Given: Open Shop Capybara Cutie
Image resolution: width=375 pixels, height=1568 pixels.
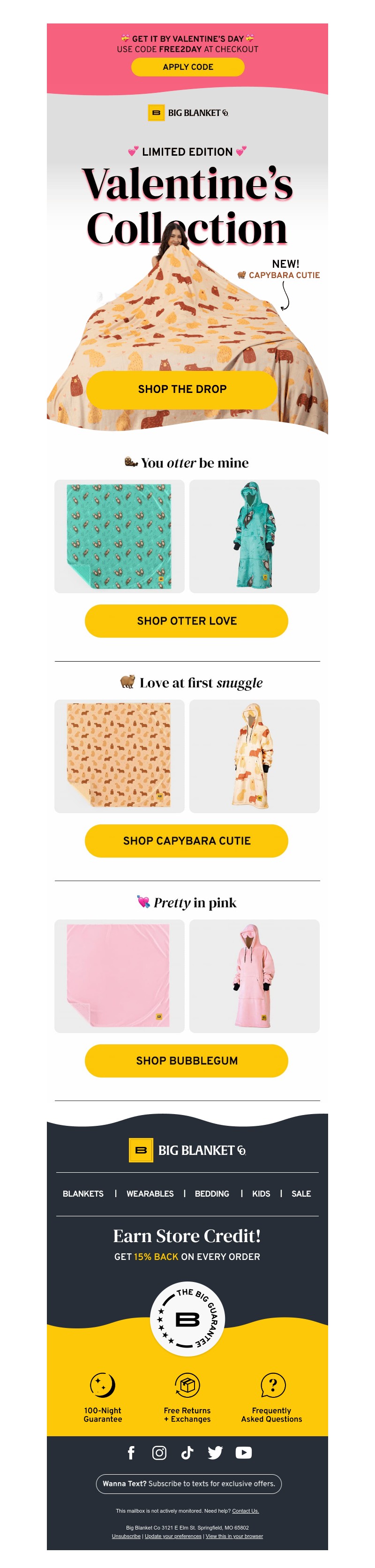Looking at the screenshot, I should click(186, 841).
